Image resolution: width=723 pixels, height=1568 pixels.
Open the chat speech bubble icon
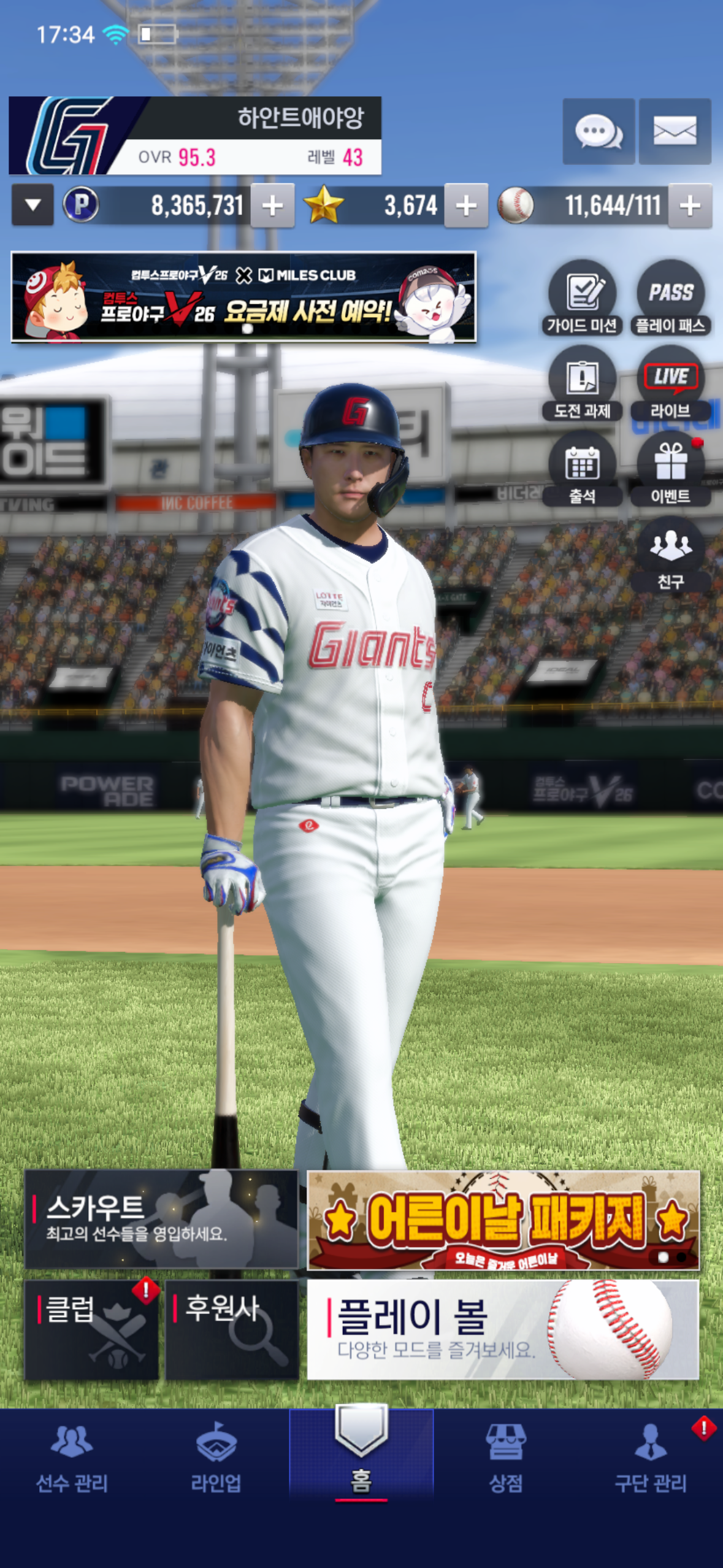pyautogui.click(x=599, y=131)
